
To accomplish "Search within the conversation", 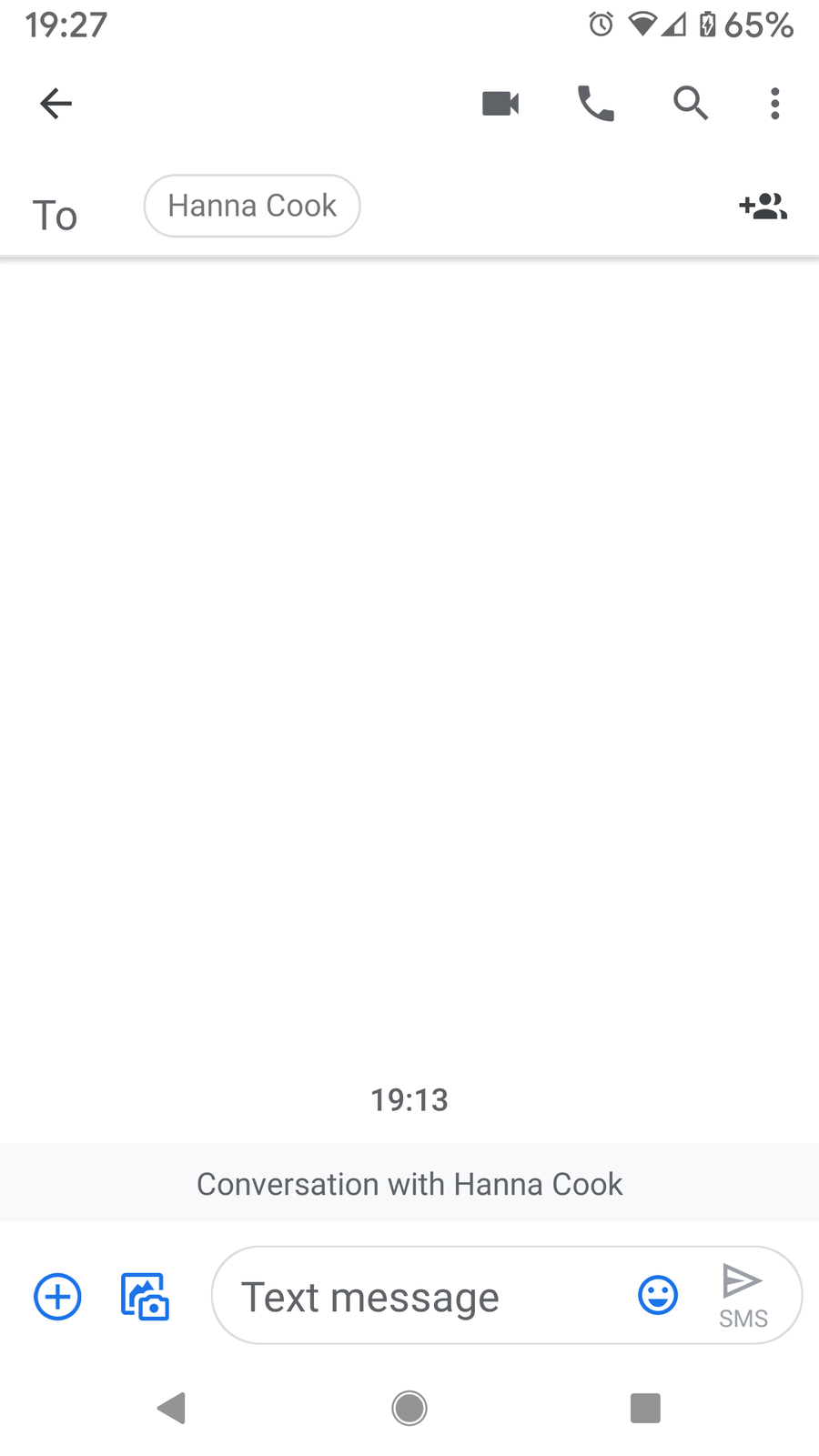I will pos(690,104).
